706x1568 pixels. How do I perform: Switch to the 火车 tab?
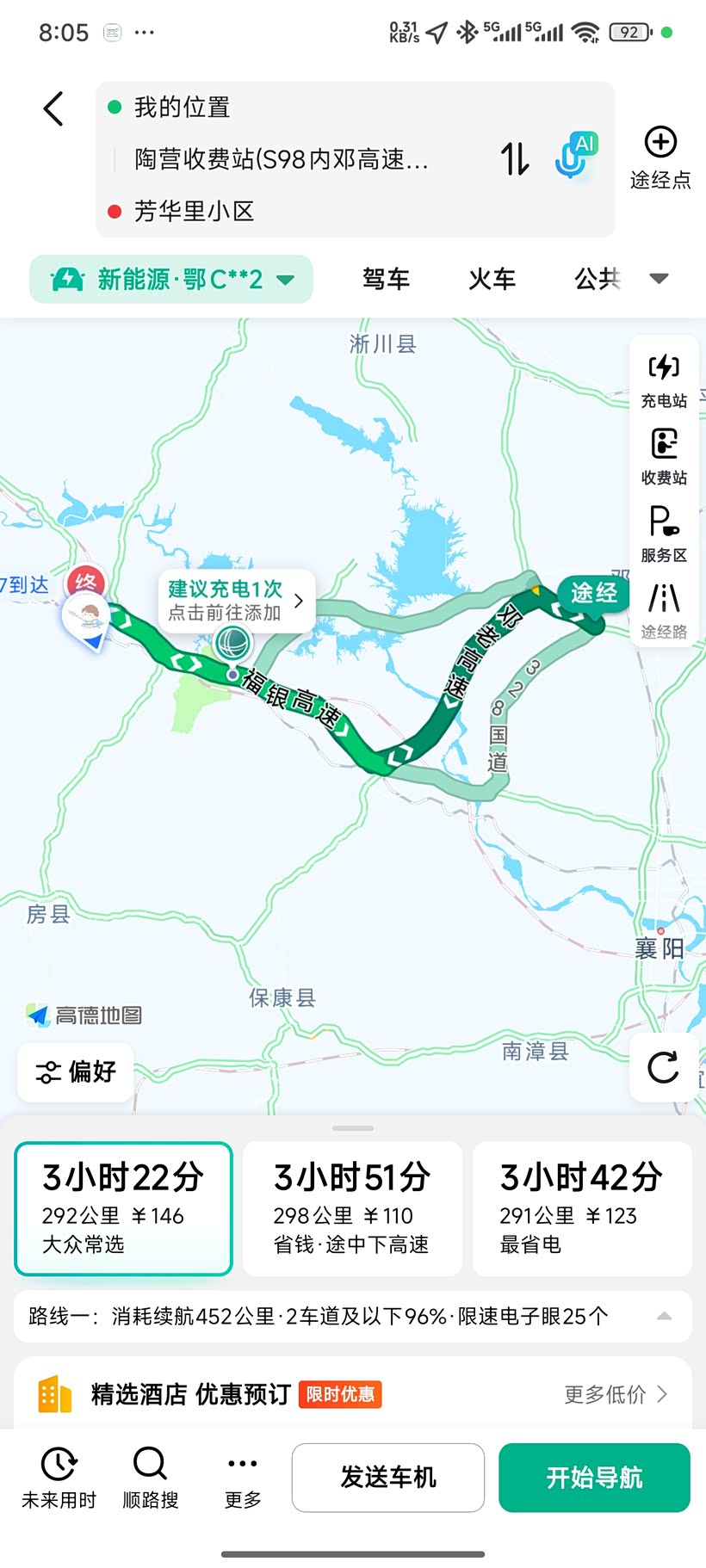pos(492,279)
